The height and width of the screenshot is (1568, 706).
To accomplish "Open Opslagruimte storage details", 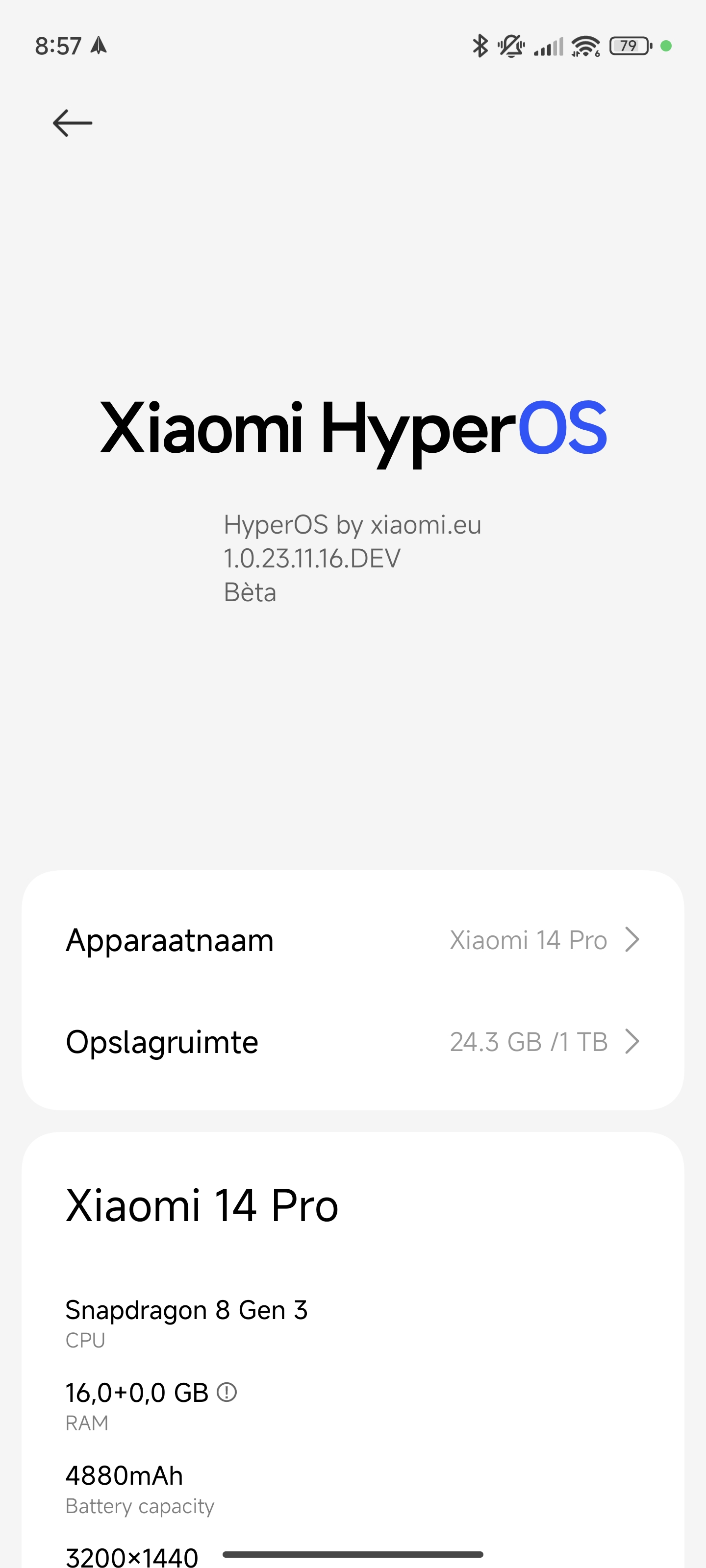I will pos(353,1041).
